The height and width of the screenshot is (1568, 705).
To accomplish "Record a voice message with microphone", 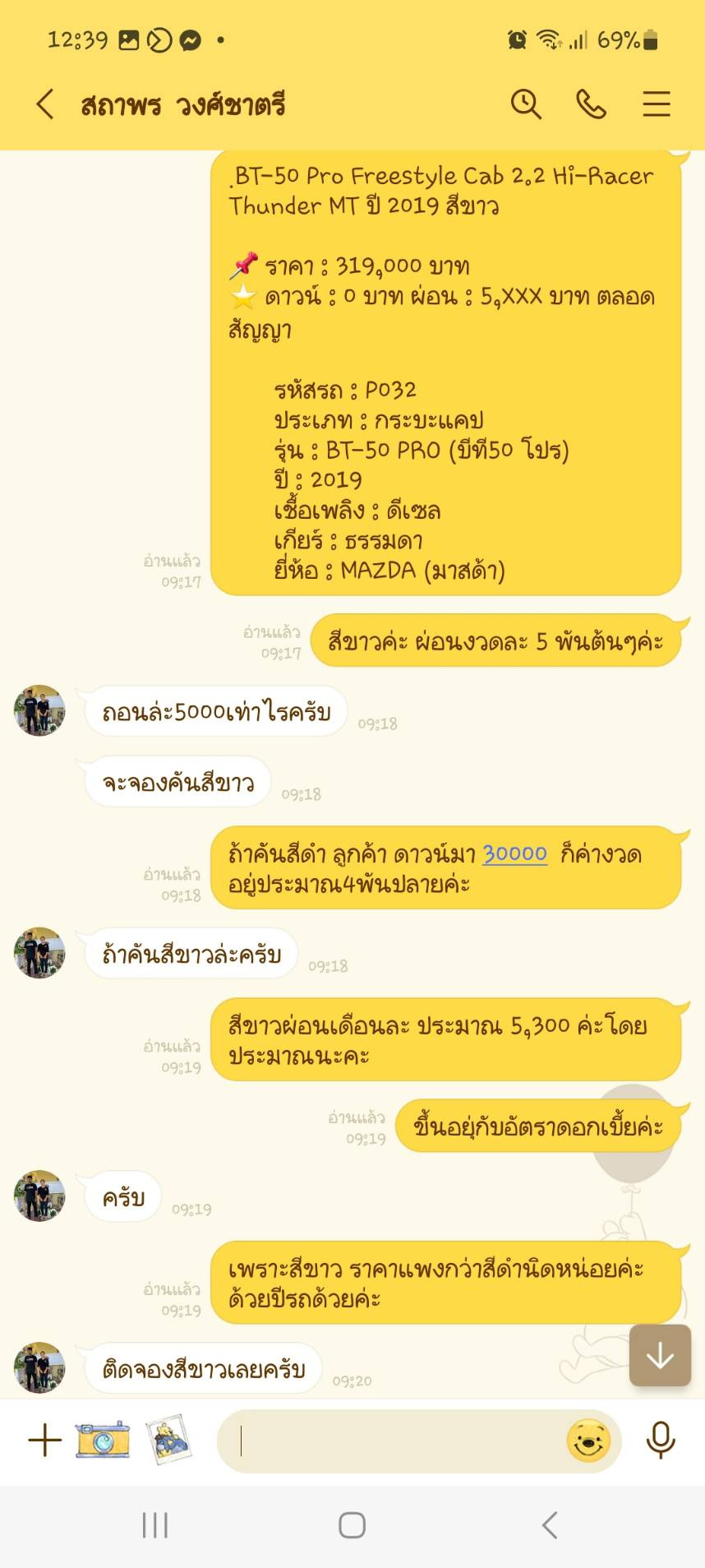I will pyautogui.click(x=661, y=1441).
